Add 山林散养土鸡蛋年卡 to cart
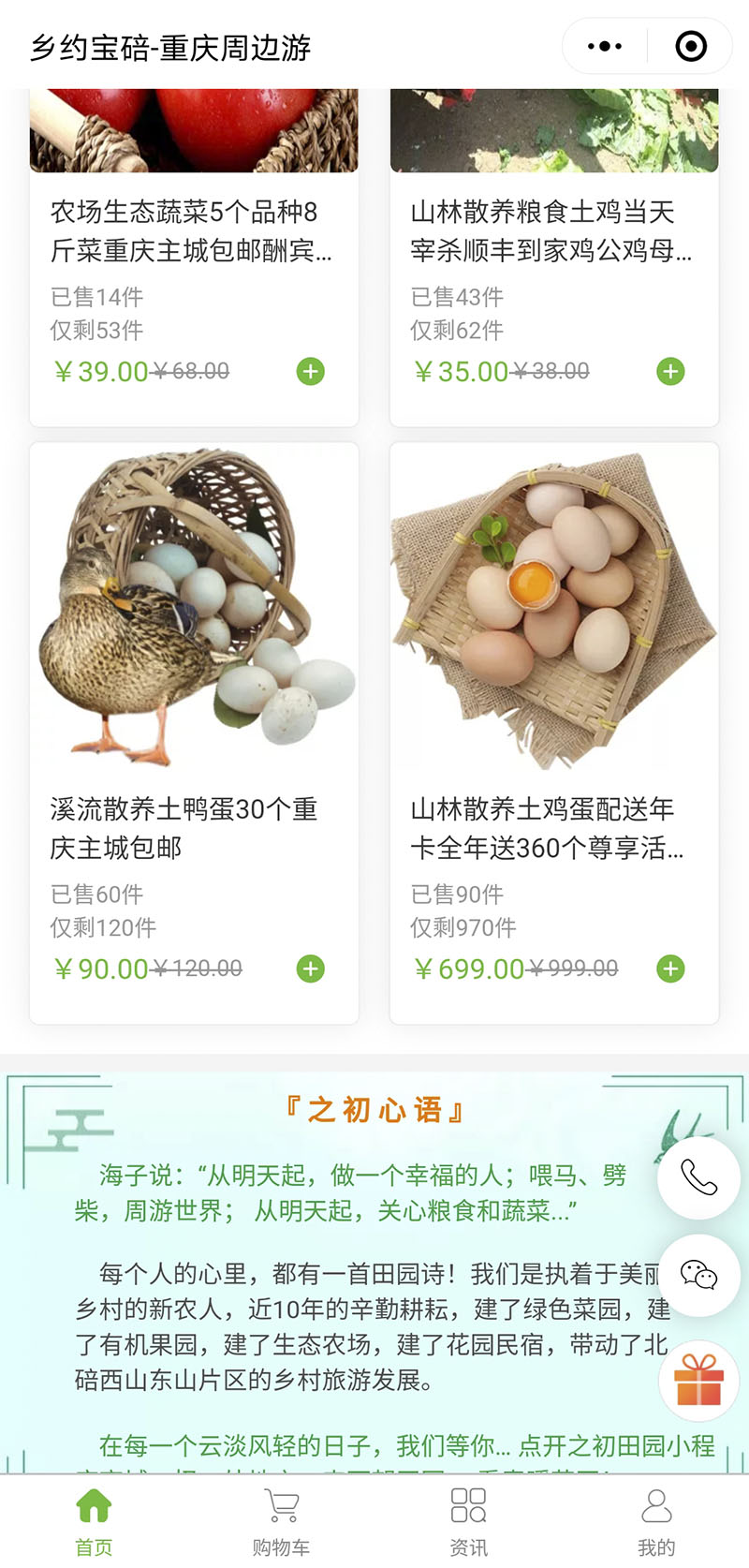 click(x=670, y=969)
